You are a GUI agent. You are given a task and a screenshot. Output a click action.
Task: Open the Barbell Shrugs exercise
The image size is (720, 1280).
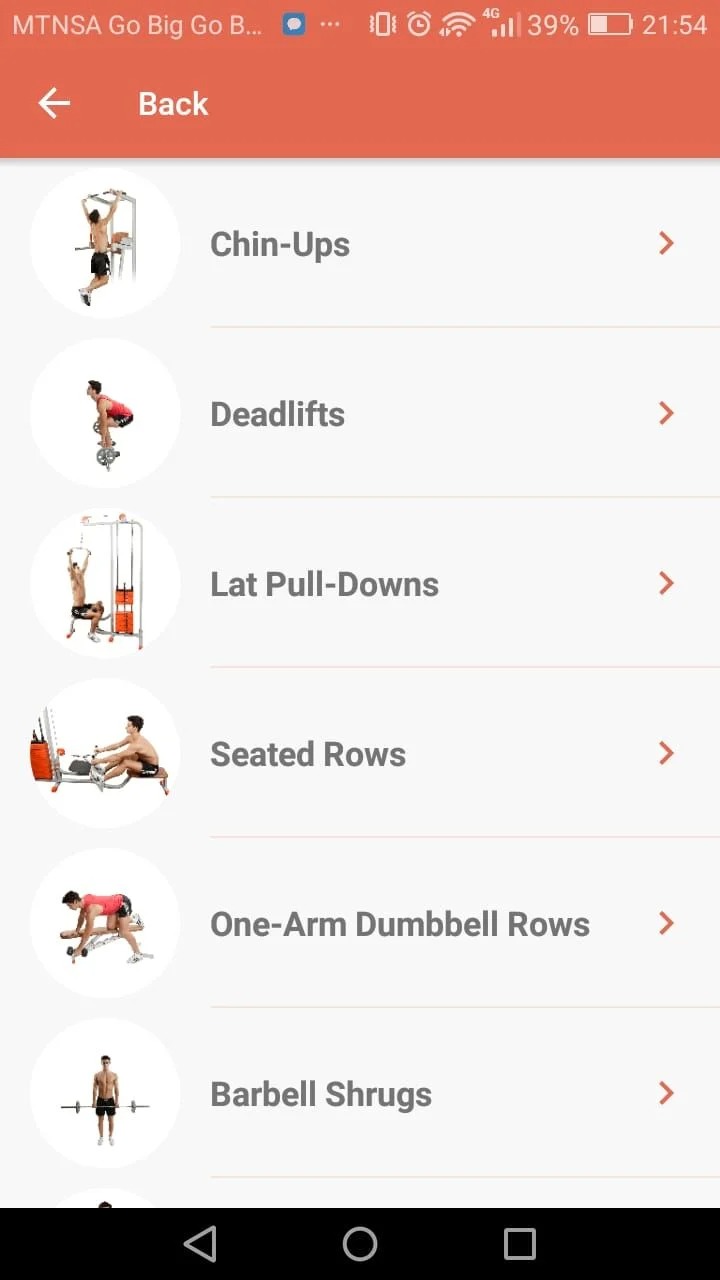click(x=321, y=1094)
